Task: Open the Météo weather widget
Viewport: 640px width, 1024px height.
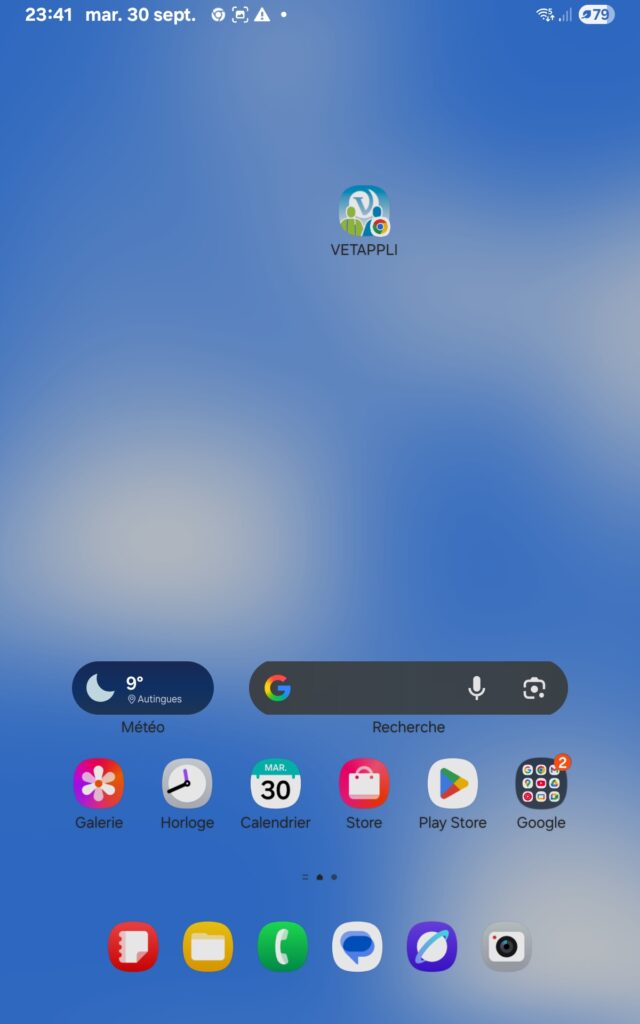Action: tap(143, 688)
